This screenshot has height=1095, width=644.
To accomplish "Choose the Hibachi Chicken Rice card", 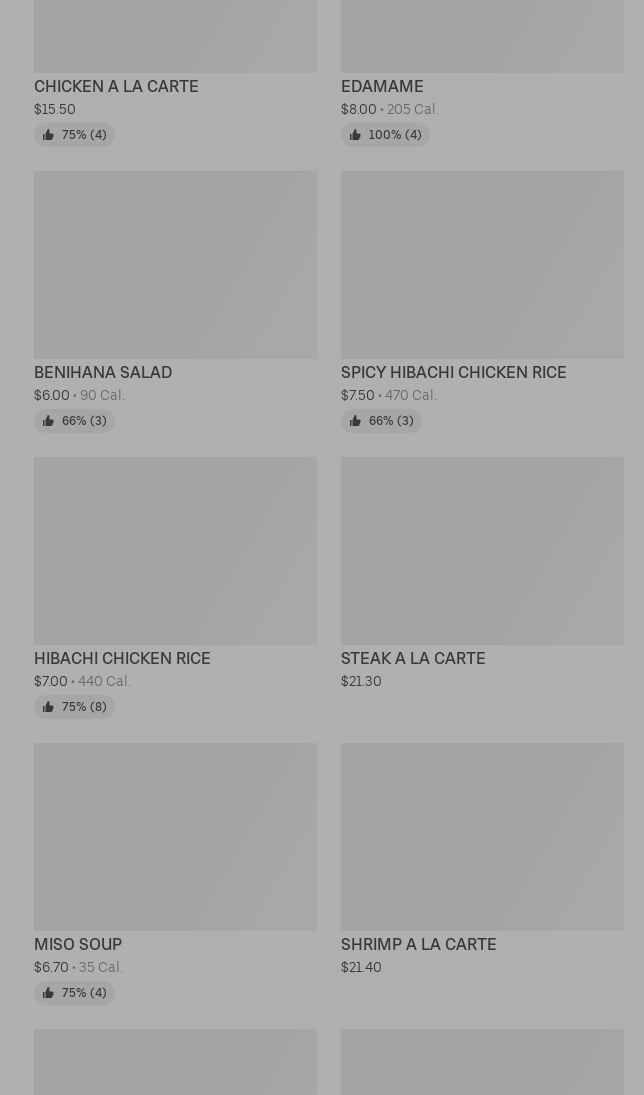I will [x=122, y=659].
